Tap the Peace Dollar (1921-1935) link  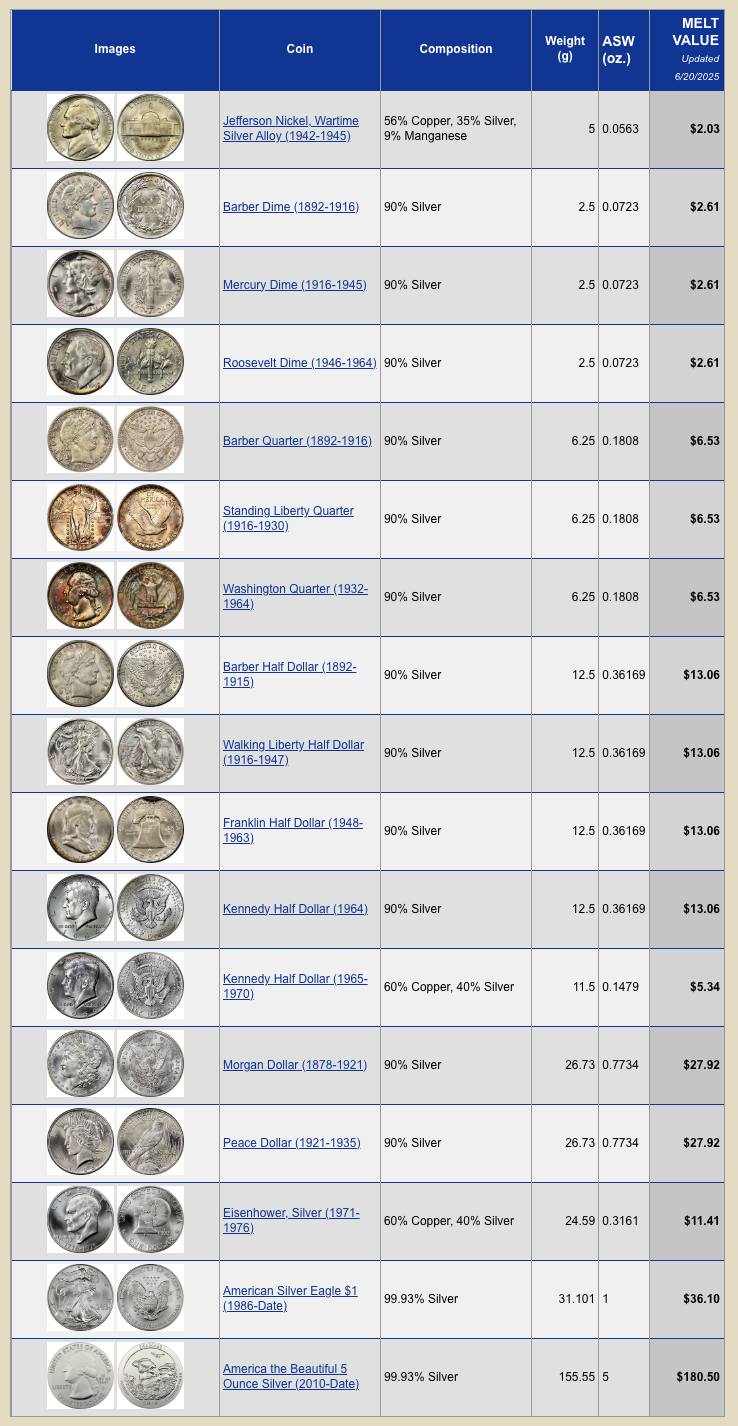tap(291, 1143)
